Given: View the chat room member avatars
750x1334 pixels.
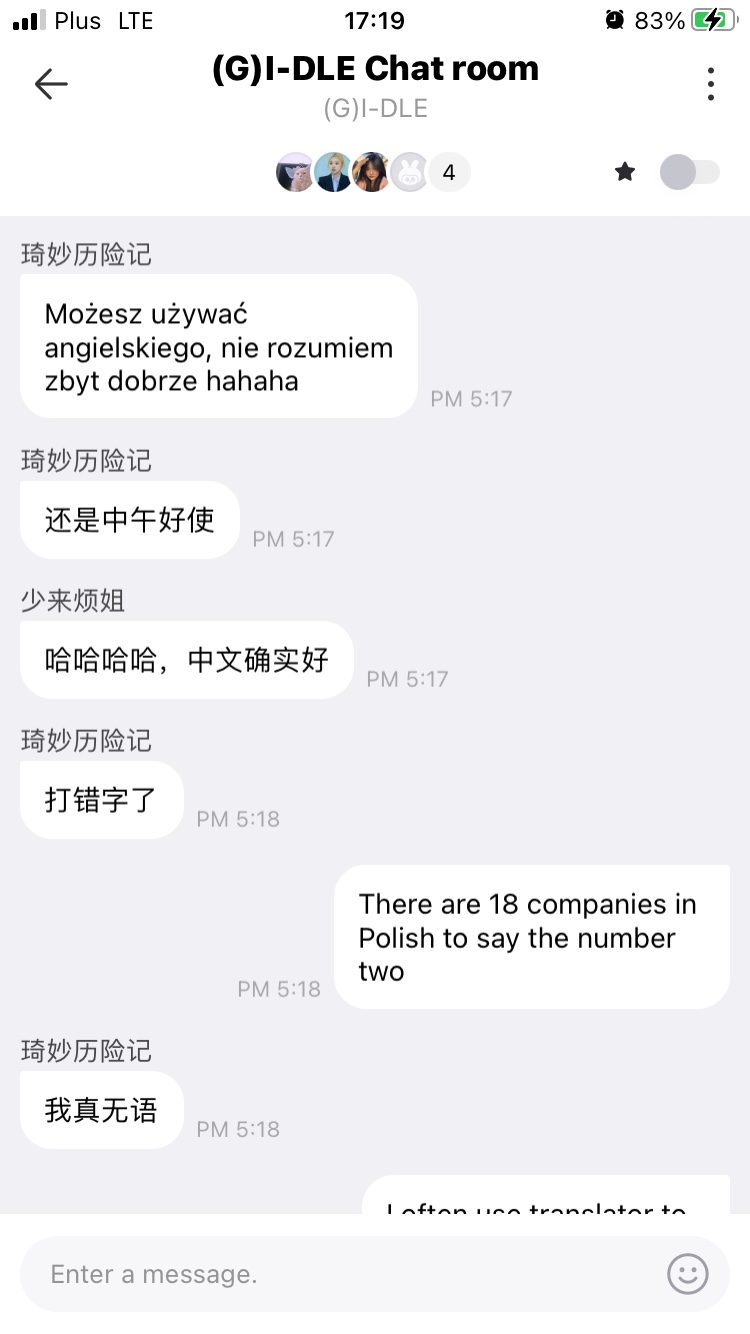Looking at the screenshot, I should (x=372, y=172).
